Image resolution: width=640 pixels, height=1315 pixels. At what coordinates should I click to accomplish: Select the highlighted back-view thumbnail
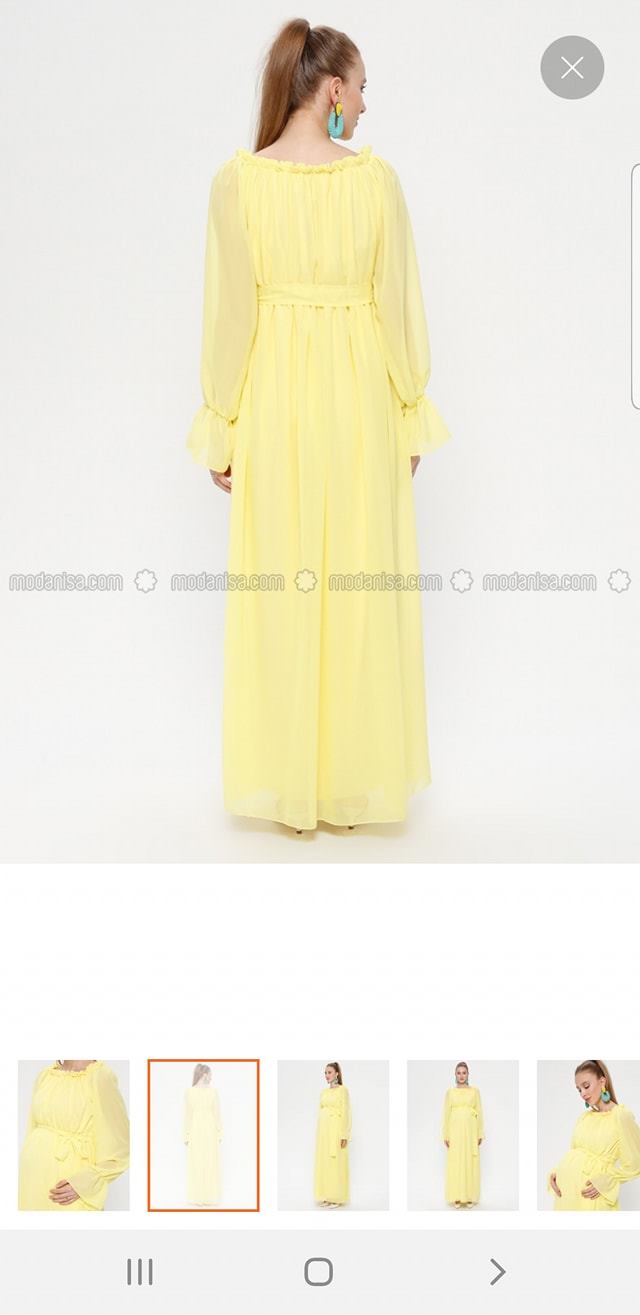click(203, 1135)
